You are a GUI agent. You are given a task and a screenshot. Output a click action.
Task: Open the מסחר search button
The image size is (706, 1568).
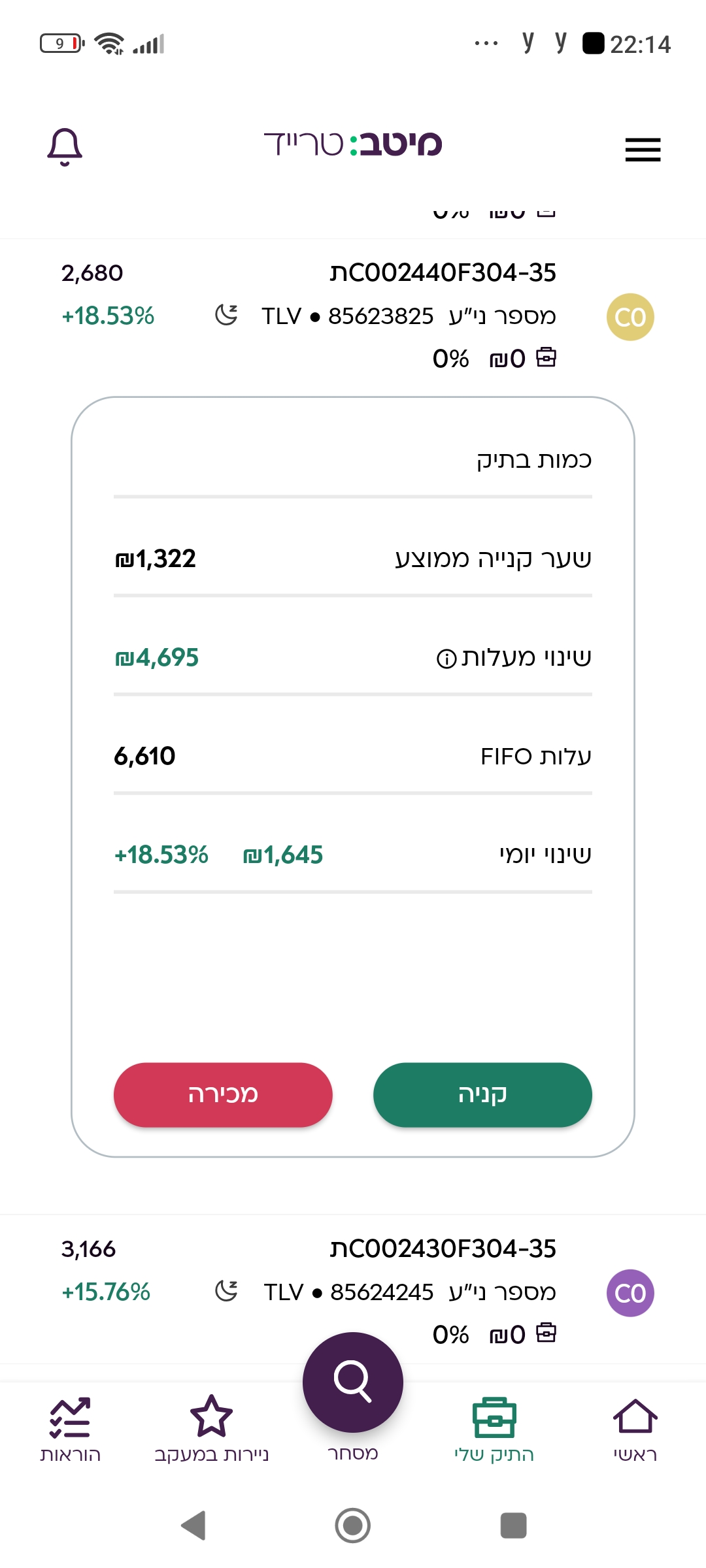coord(353,1382)
